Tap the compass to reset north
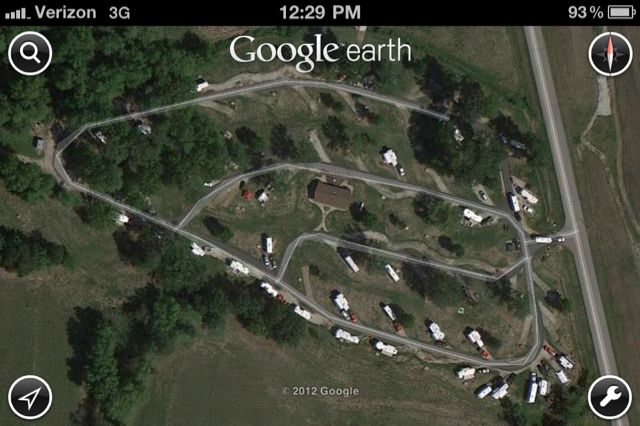The height and width of the screenshot is (426, 640). pyautogui.click(x=609, y=54)
